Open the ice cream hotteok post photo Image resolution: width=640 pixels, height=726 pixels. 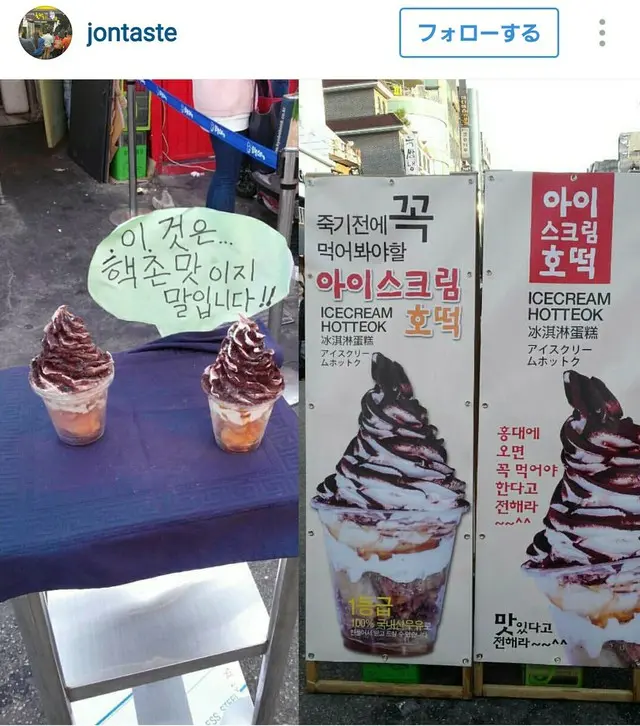tap(320, 400)
